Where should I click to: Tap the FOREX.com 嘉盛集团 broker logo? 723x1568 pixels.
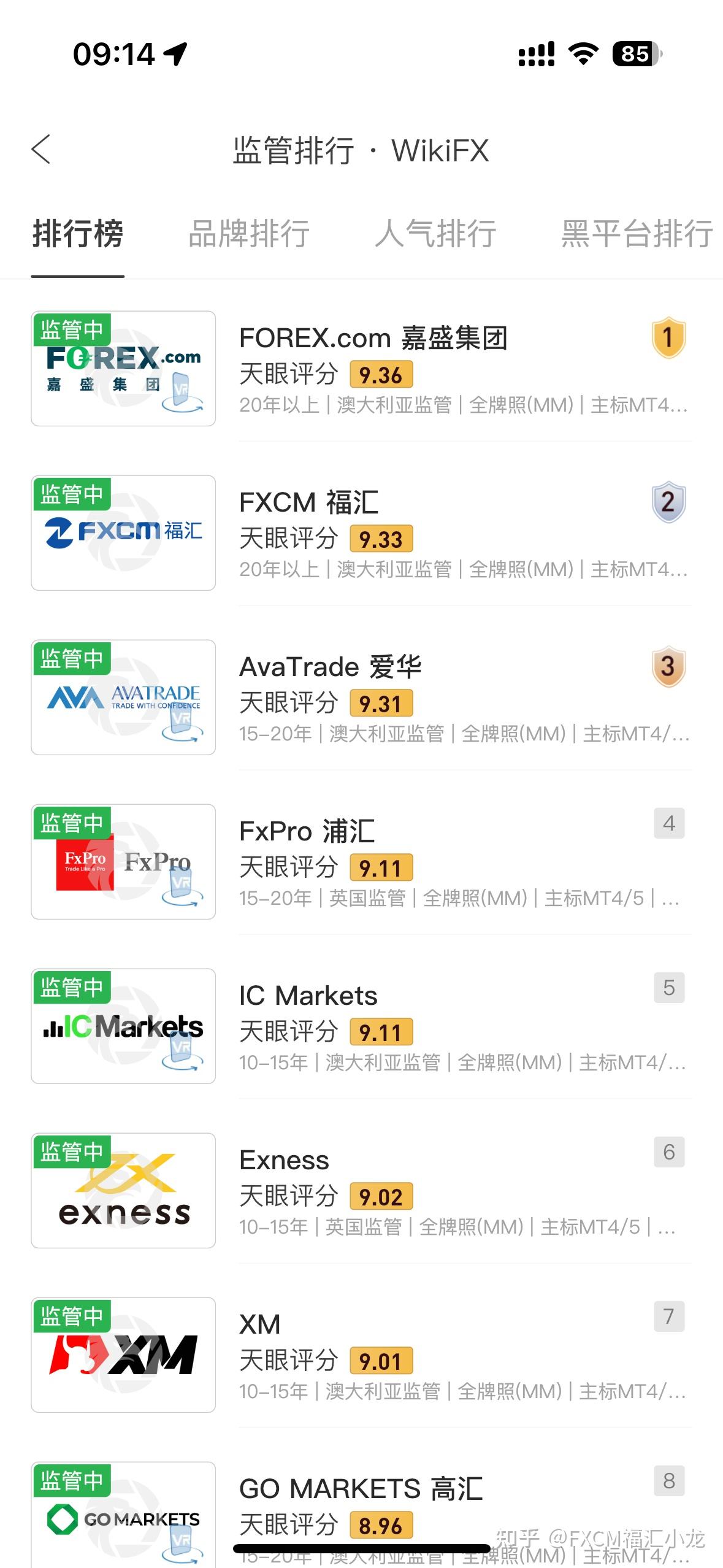(123, 368)
